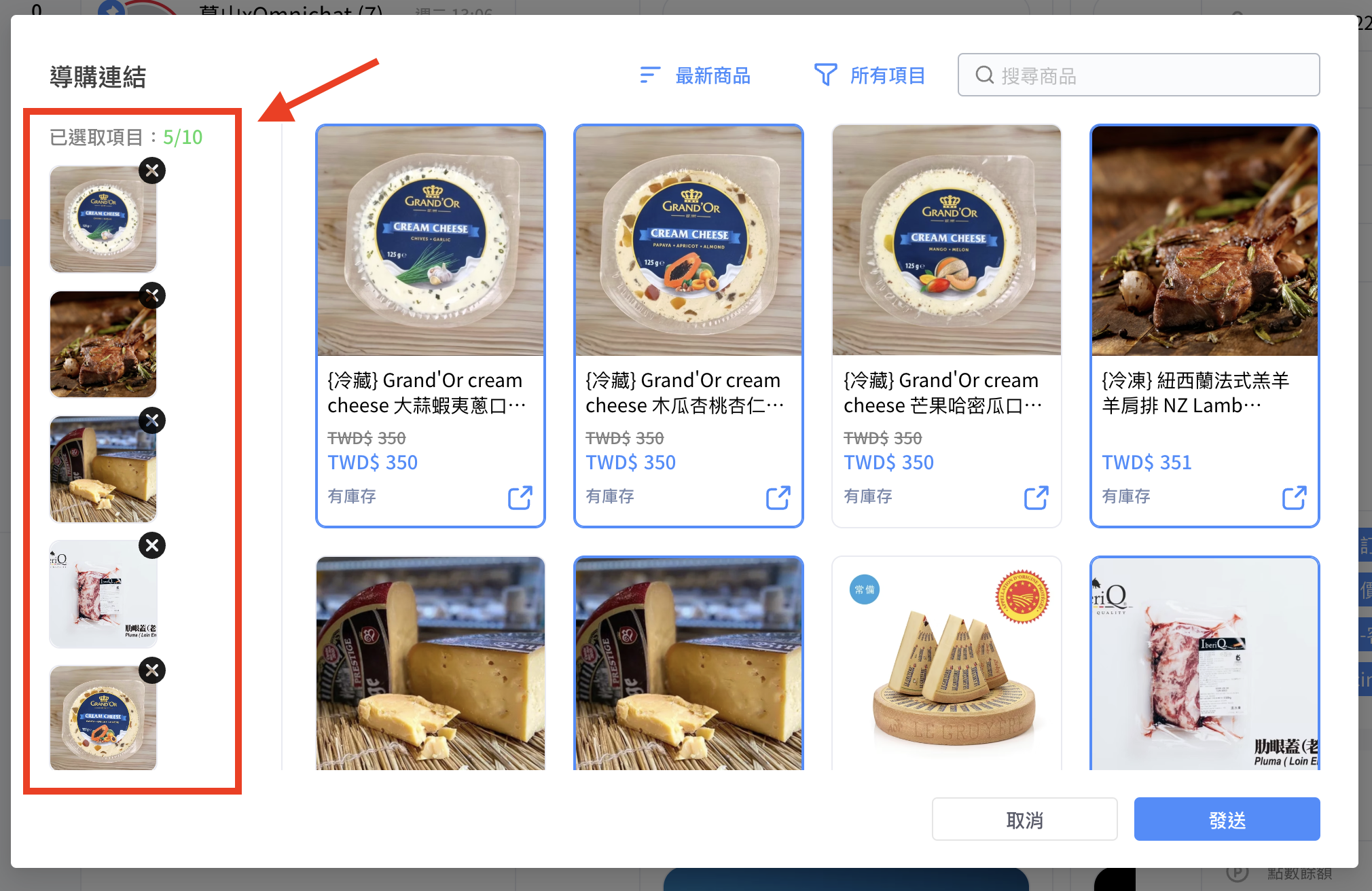The width and height of the screenshot is (1372, 891).
Task: Remove selected Prestige cheese wedge thumbnail
Action: 152,420
